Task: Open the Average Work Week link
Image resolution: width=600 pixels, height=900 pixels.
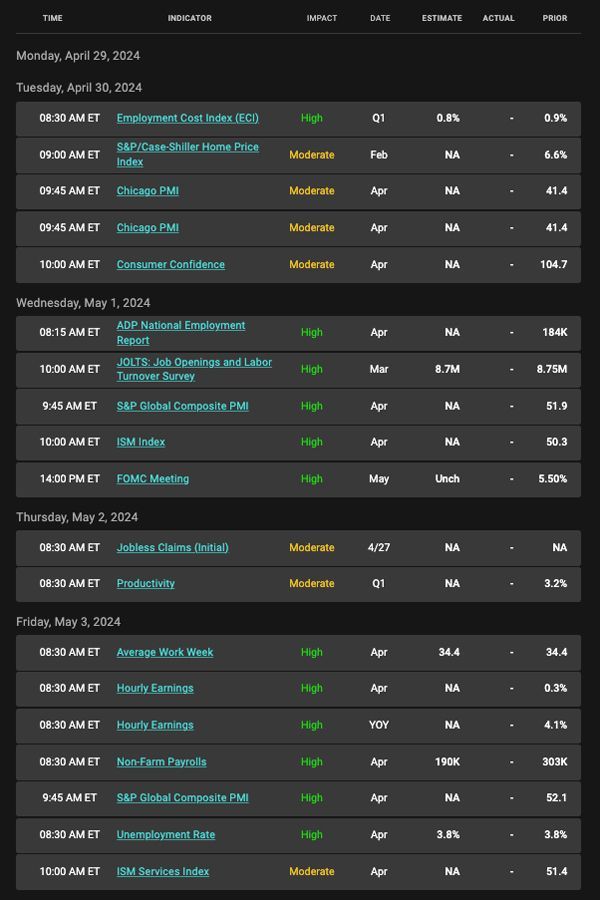Action: [x=165, y=652]
